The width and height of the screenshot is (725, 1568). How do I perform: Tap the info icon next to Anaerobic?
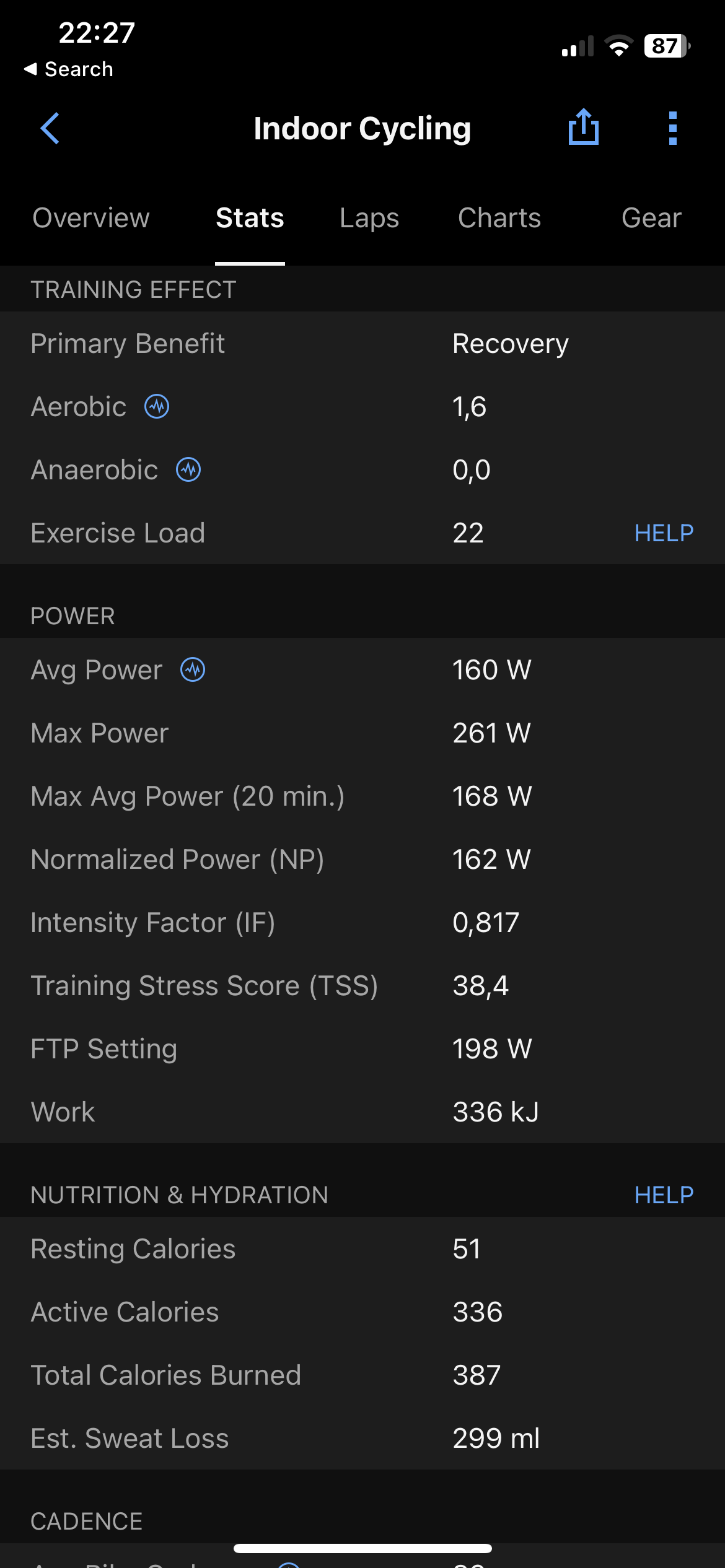coord(188,470)
